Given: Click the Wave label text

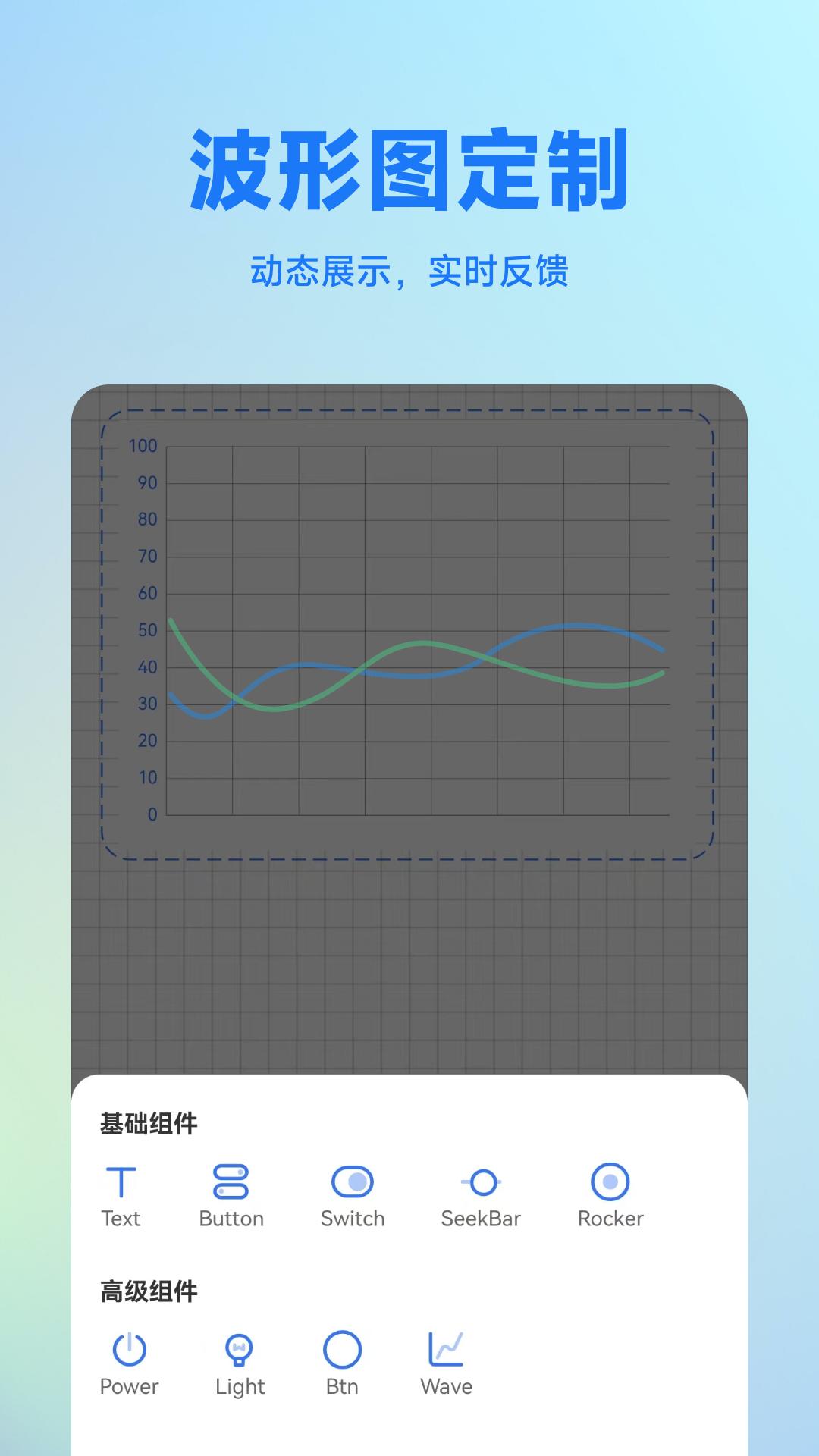Looking at the screenshot, I should coord(446,1386).
